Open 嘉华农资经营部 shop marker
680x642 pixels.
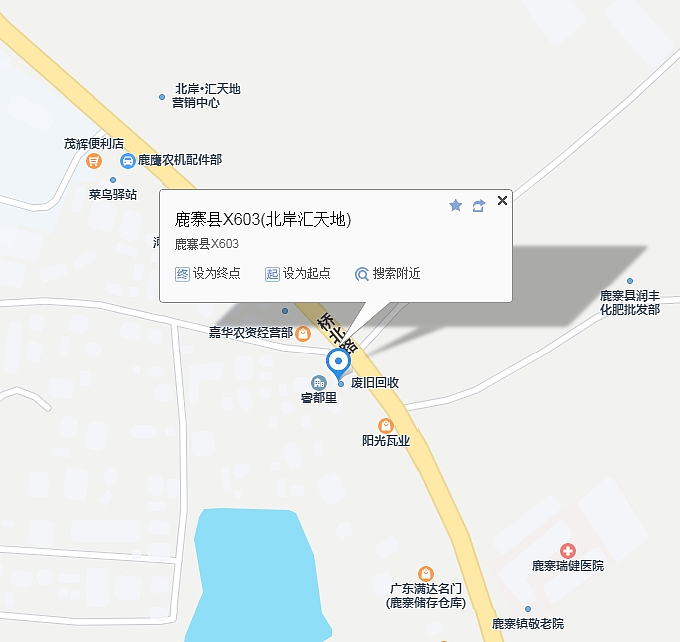point(302,332)
